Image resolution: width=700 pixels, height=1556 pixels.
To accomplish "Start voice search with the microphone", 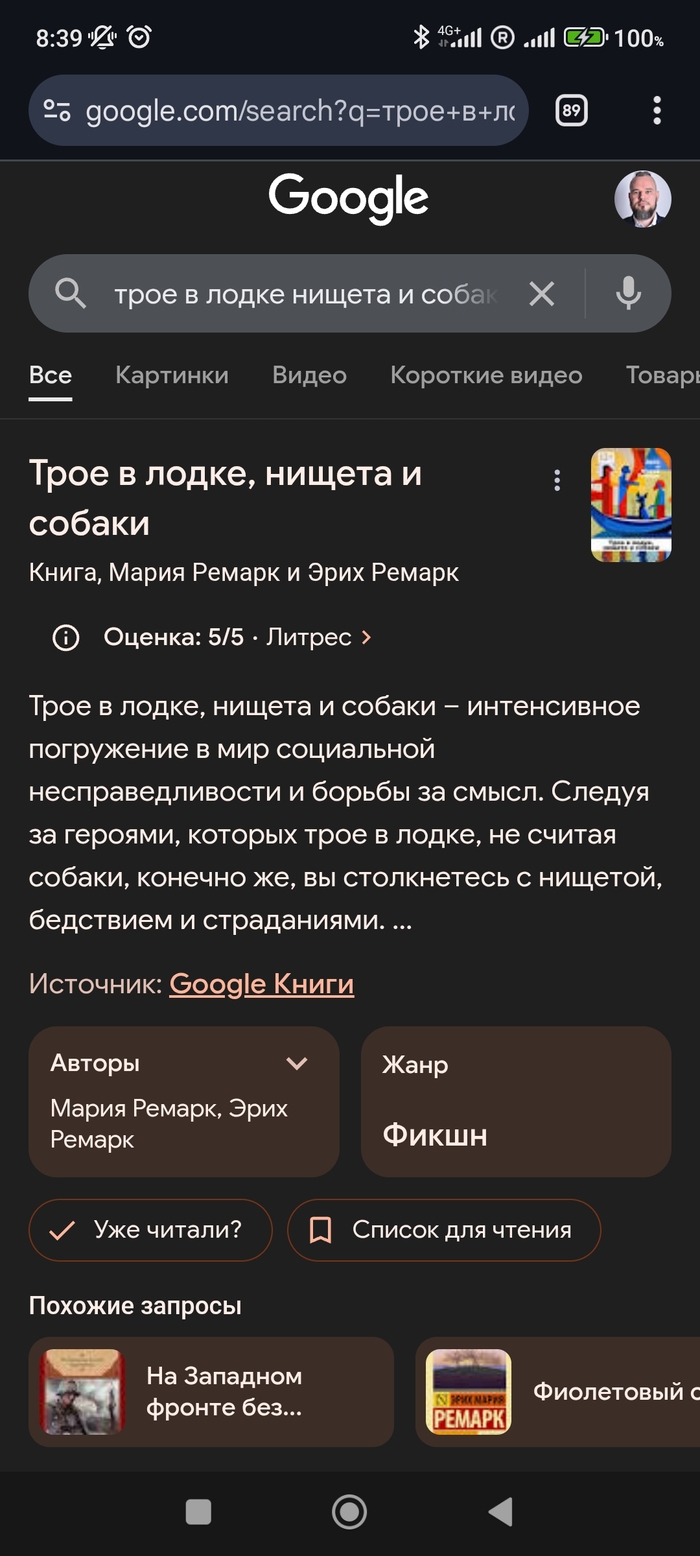I will (x=628, y=293).
